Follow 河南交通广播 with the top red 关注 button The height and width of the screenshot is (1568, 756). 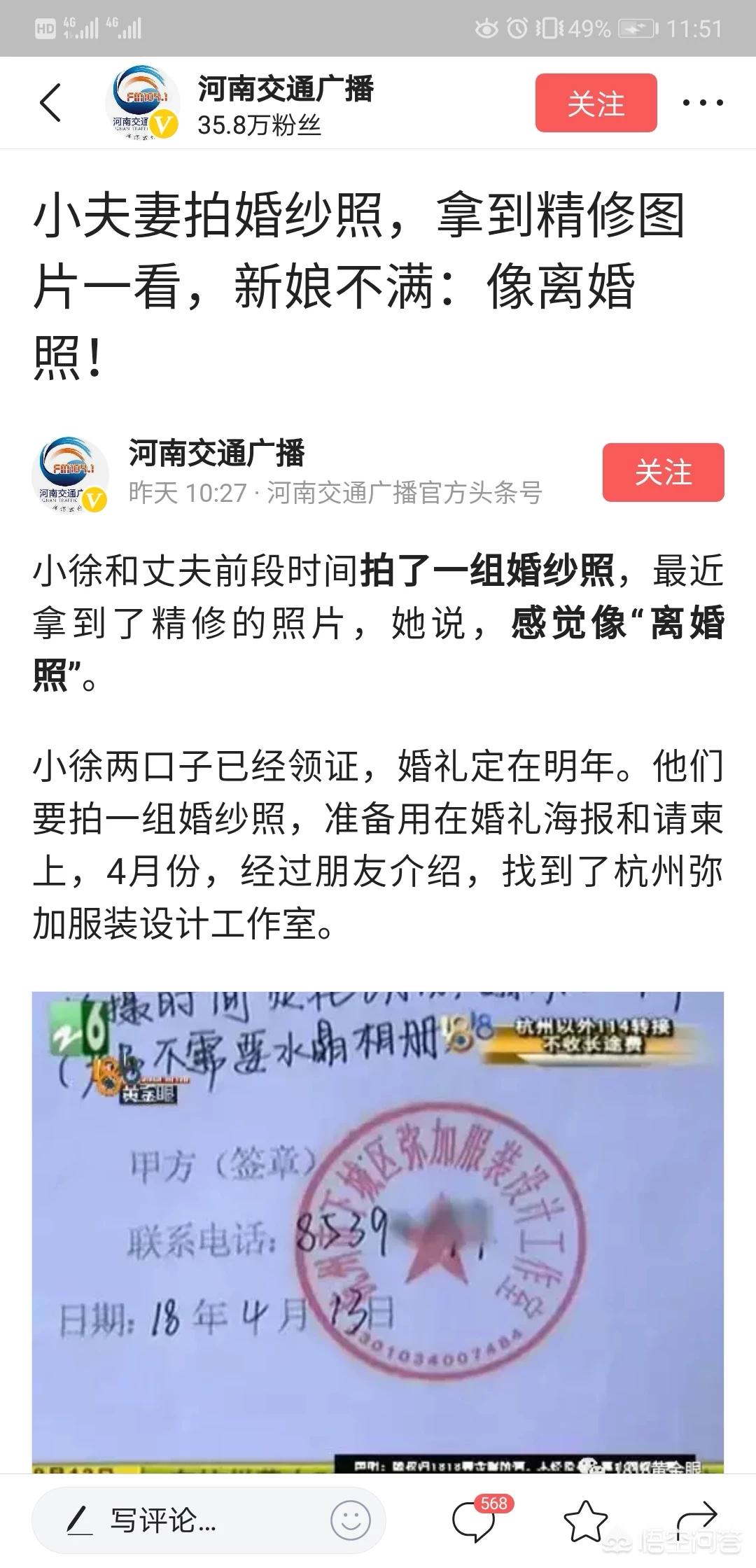click(596, 103)
